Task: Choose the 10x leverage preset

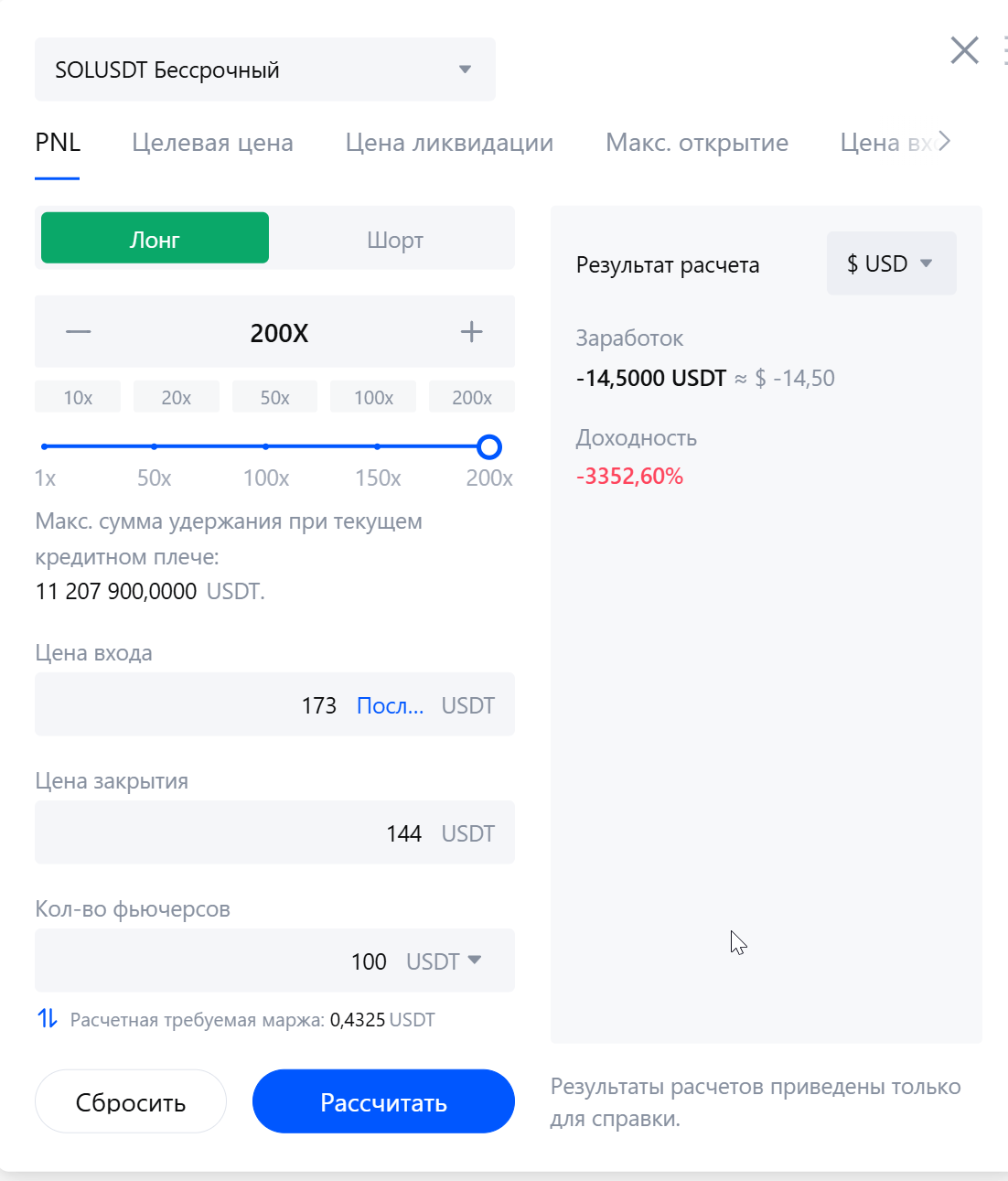Action: tap(78, 397)
